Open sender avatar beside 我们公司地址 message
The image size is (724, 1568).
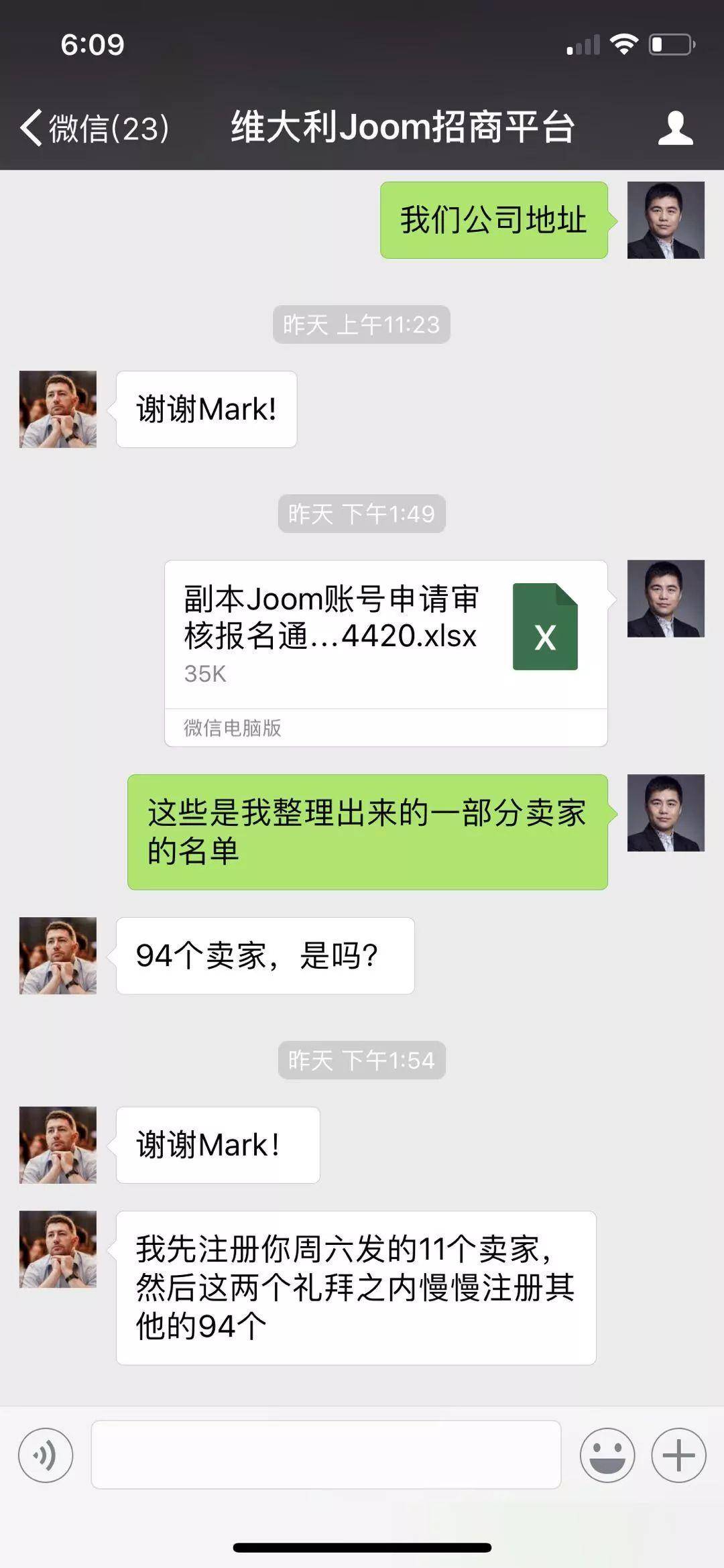pyautogui.click(x=665, y=220)
